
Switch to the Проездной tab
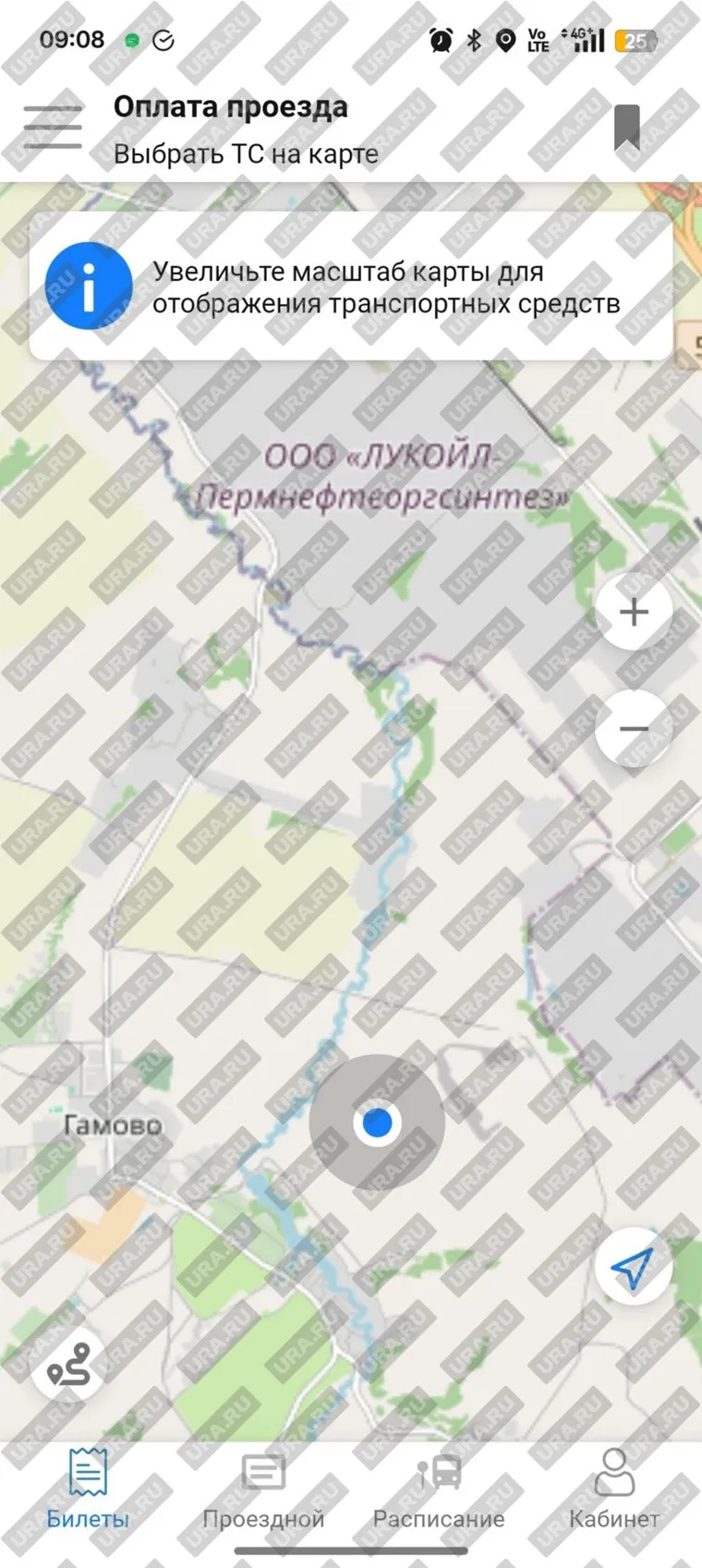tap(263, 1489)
